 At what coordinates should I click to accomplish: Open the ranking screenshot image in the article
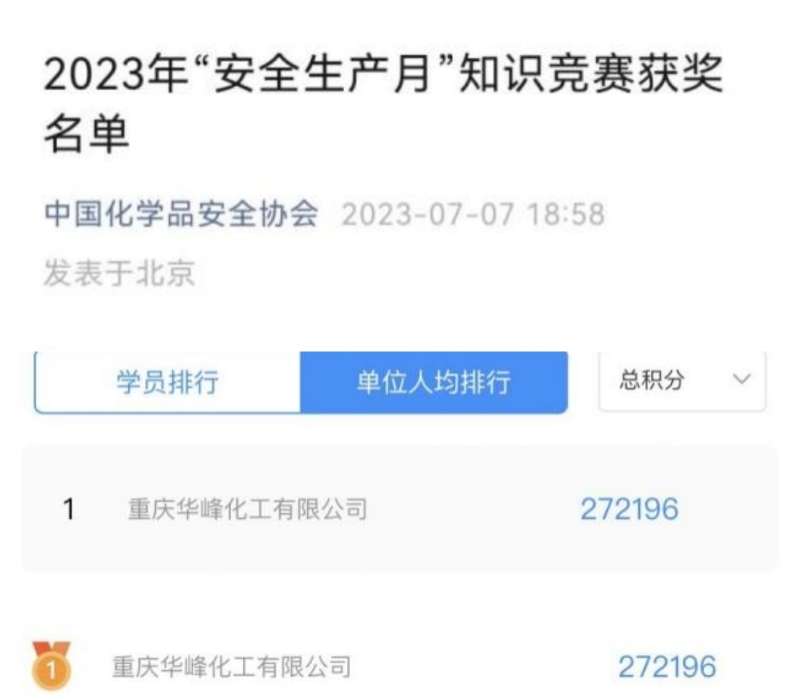click(400, 520)
